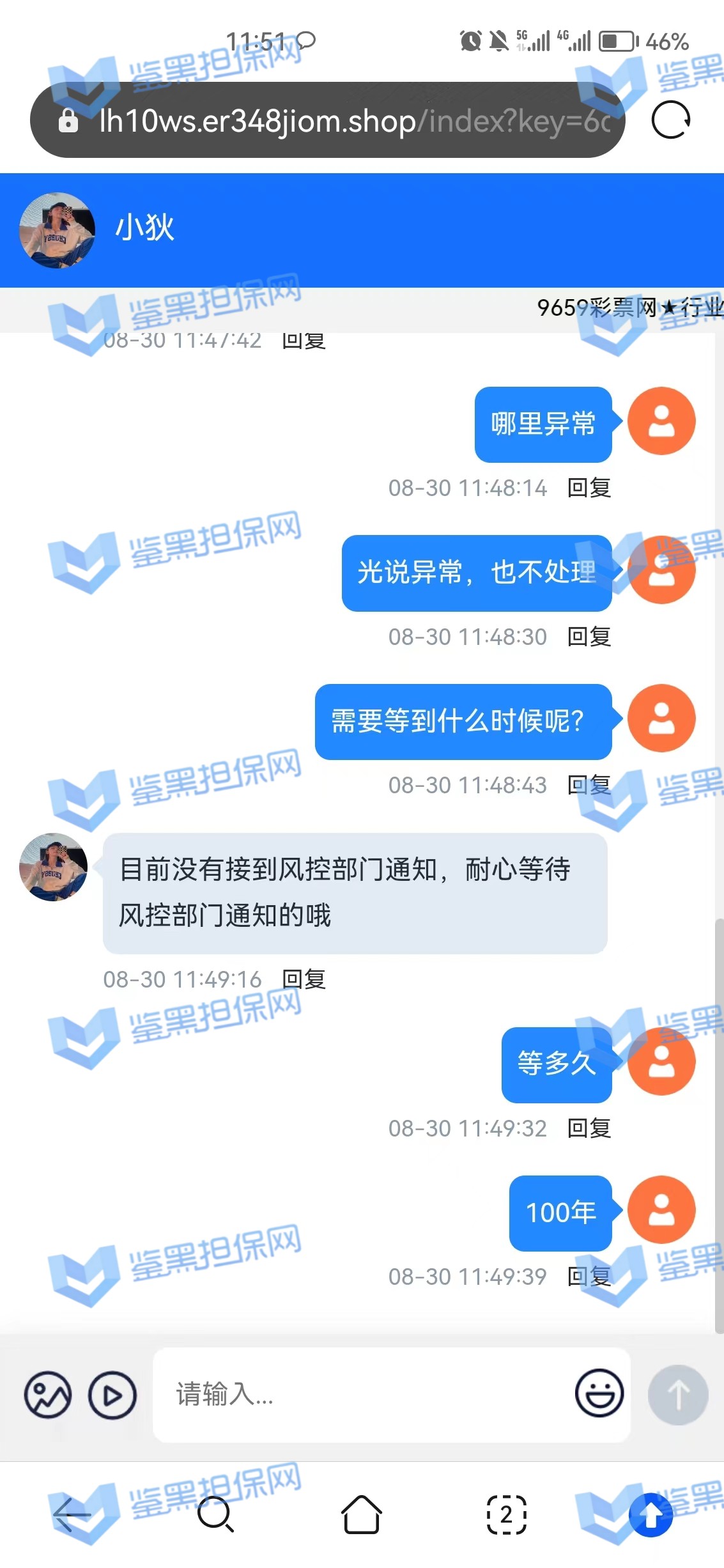This screenshot has width=724, height=1568.
Task: Open the browser tabs switcher
Action: point(506,1514)
